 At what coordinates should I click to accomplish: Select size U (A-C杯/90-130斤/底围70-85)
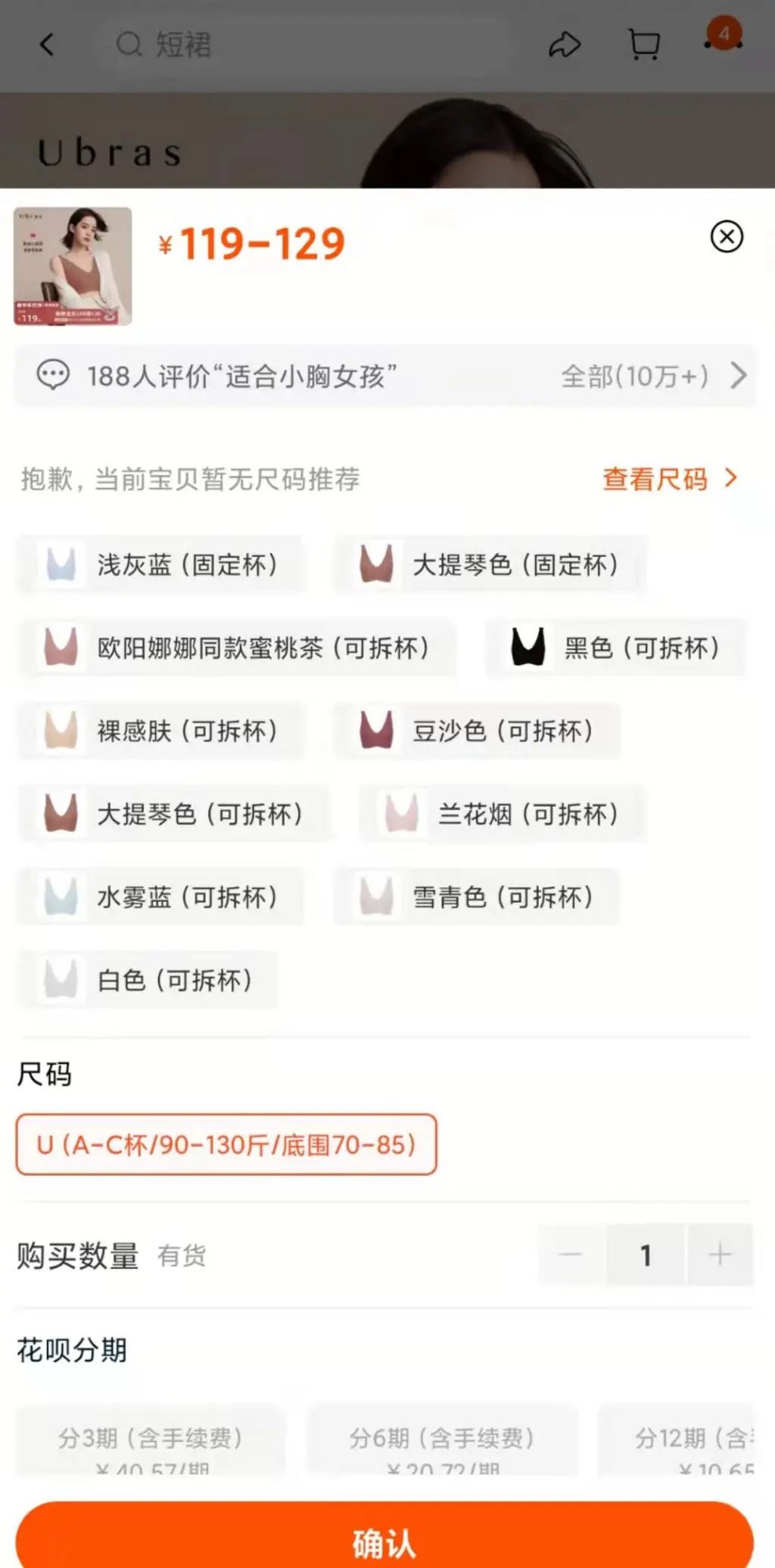226,1145
